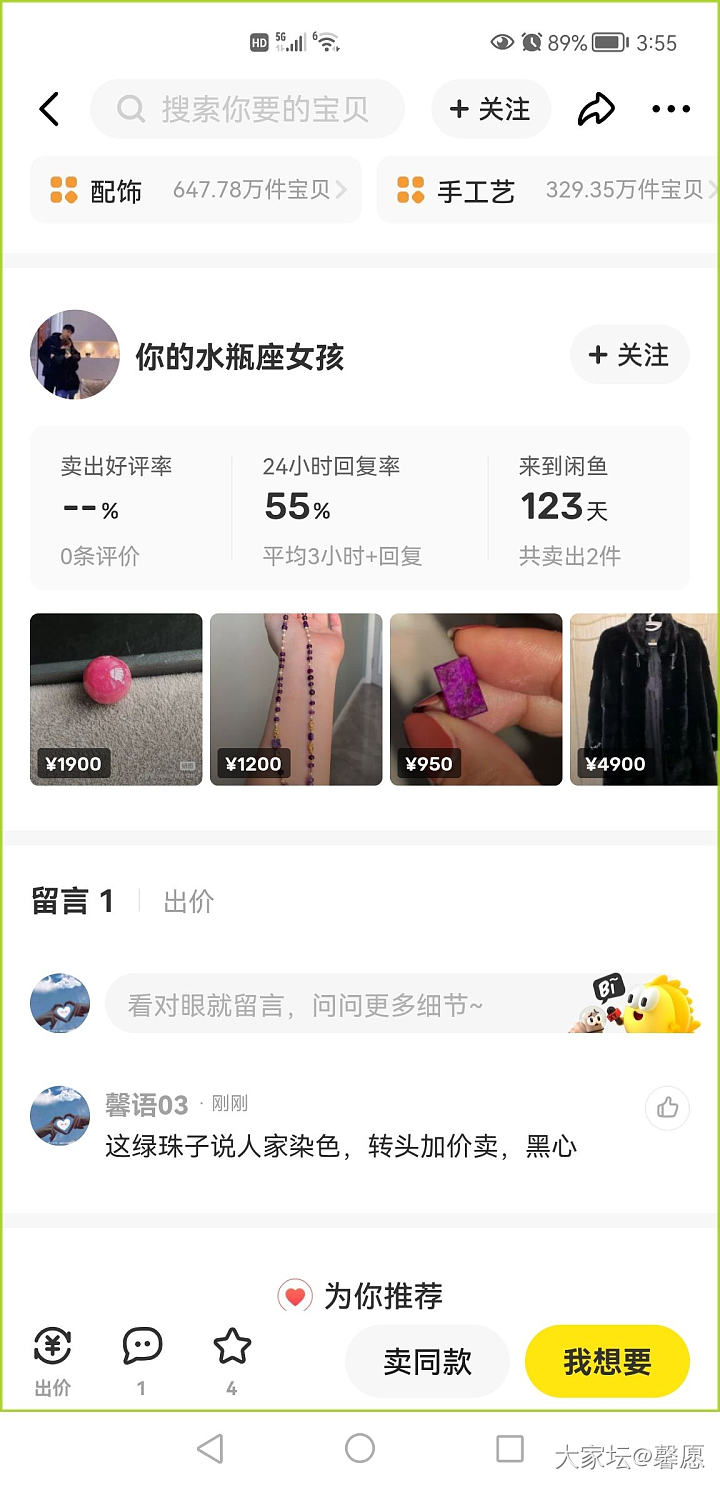Tap the search box for items
720x1485 pixels.
(x=248, y=109)
